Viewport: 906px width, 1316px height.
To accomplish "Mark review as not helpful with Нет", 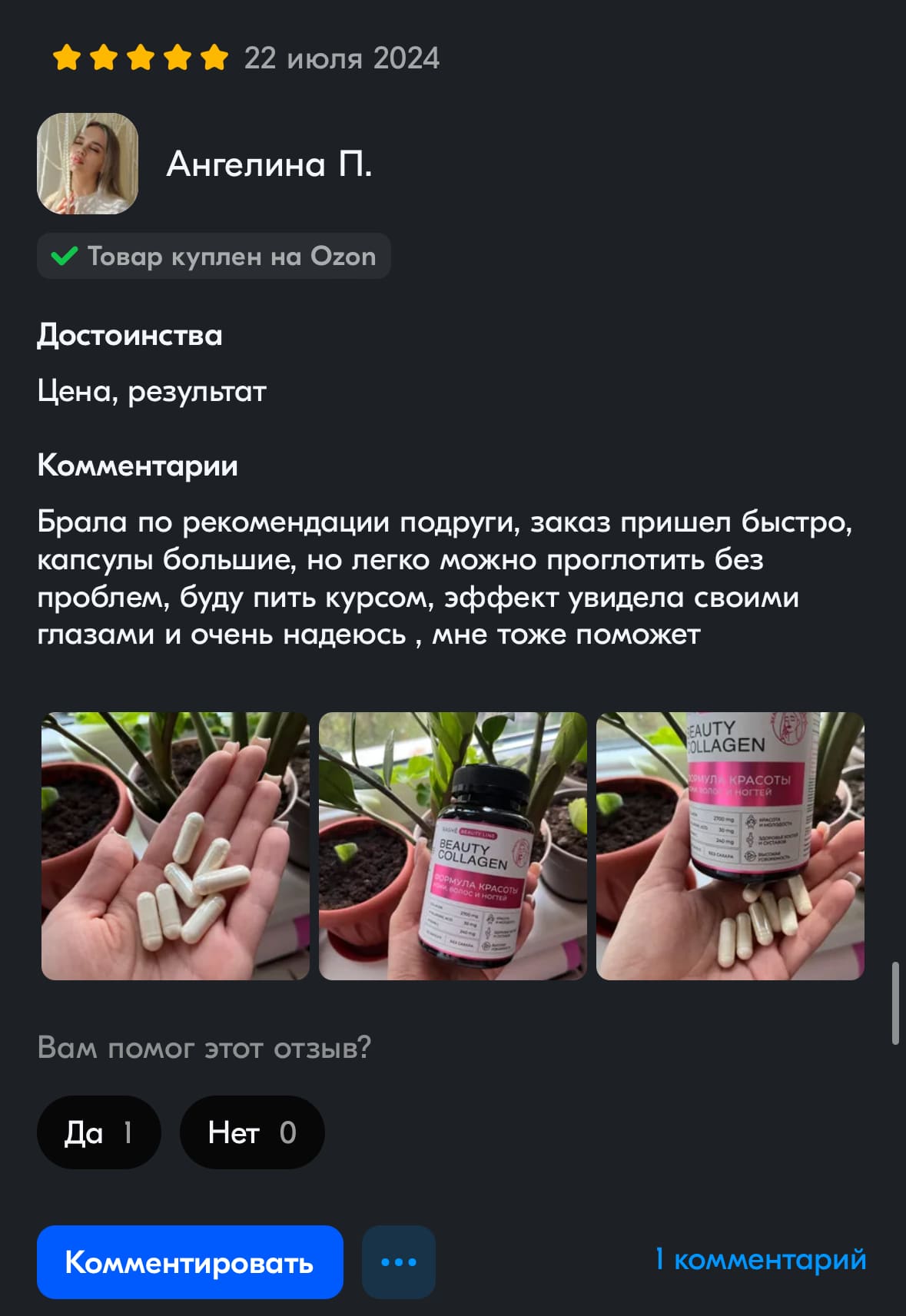I will [252, 1132].
